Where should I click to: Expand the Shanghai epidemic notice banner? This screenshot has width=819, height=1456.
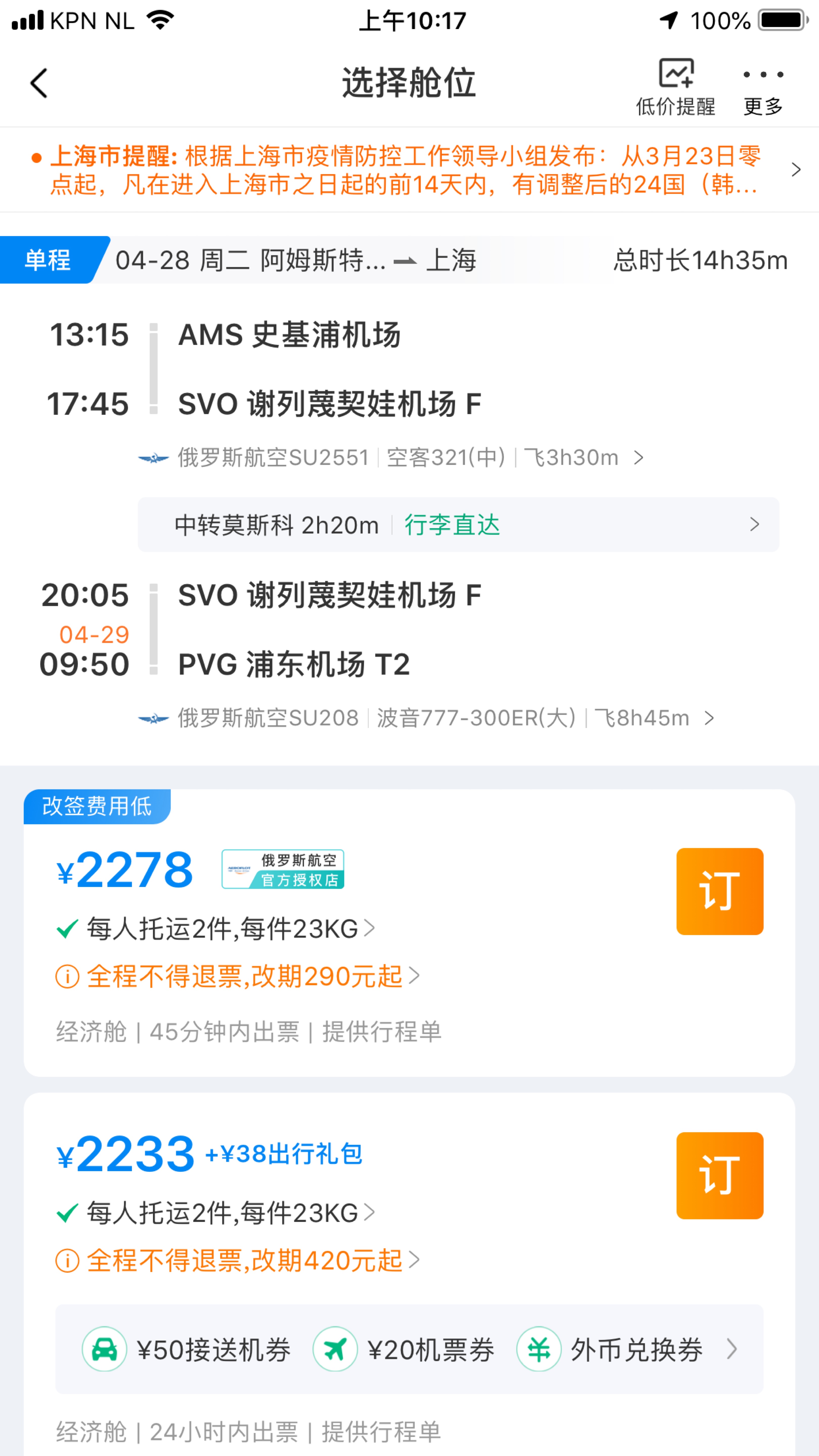pyautogui.click(x=409, y=170)
